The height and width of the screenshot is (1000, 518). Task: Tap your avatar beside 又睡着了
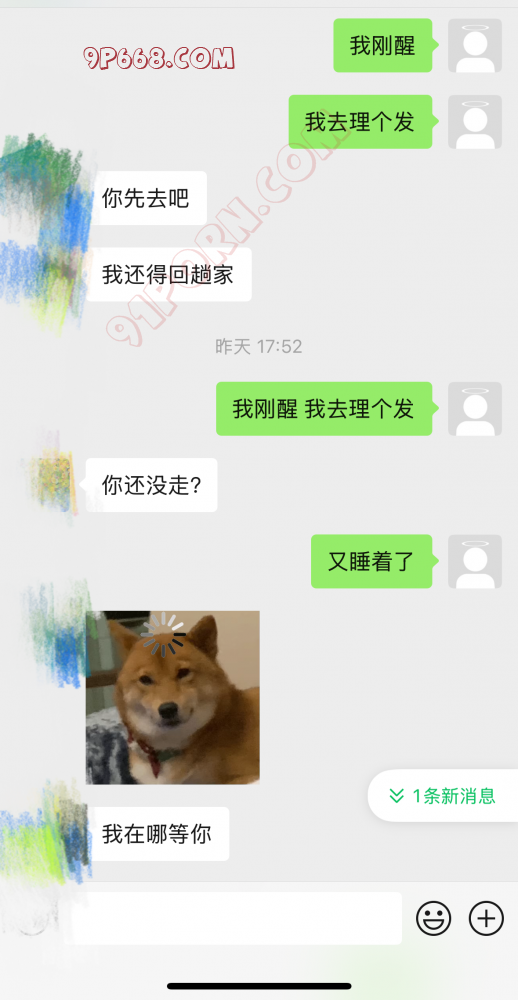[x=475, y=561]
